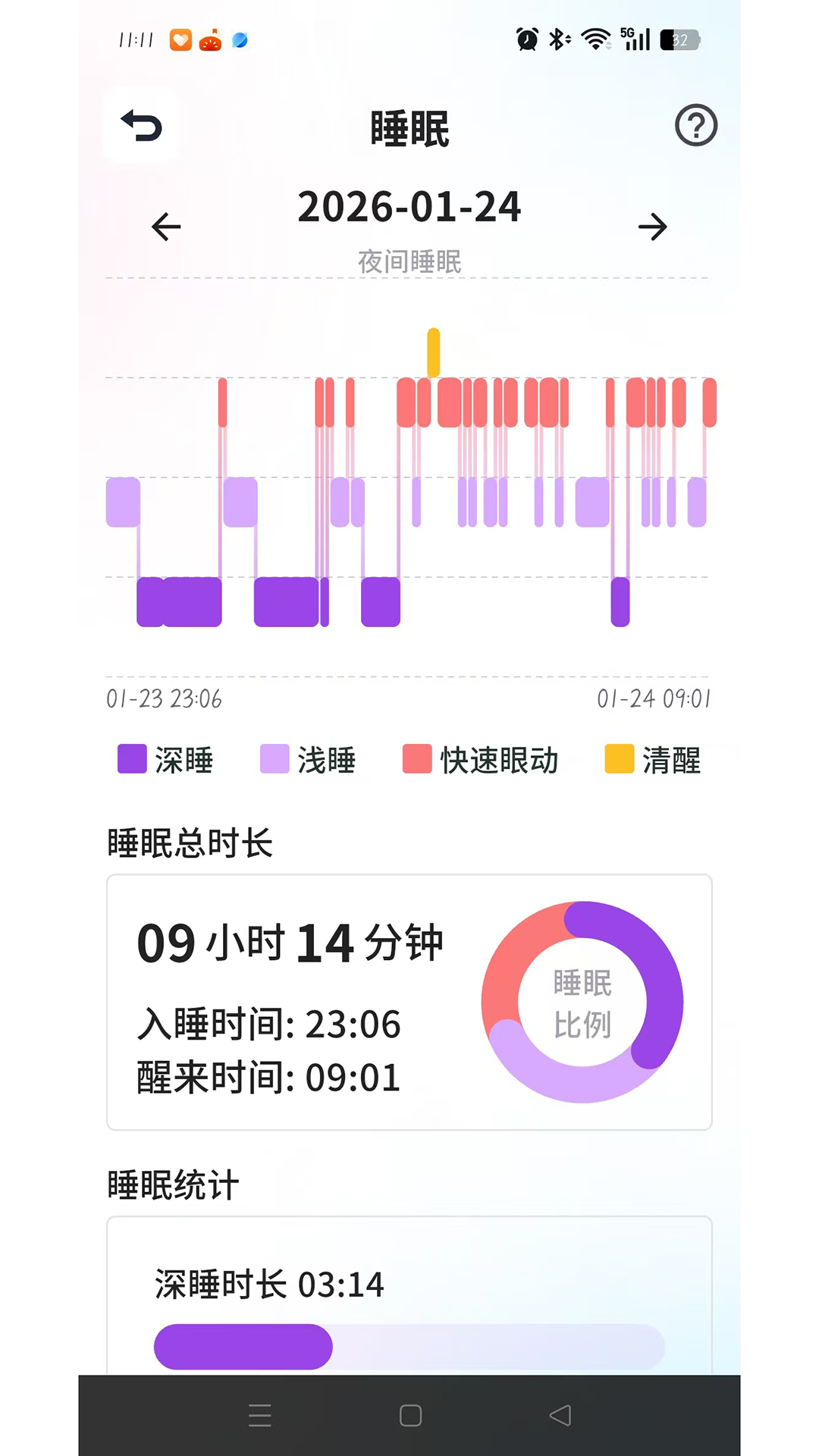The height and width of the screenshot is (1456, 819).
Task: Click the back arrow to return
Action: [x=142, y=127]
